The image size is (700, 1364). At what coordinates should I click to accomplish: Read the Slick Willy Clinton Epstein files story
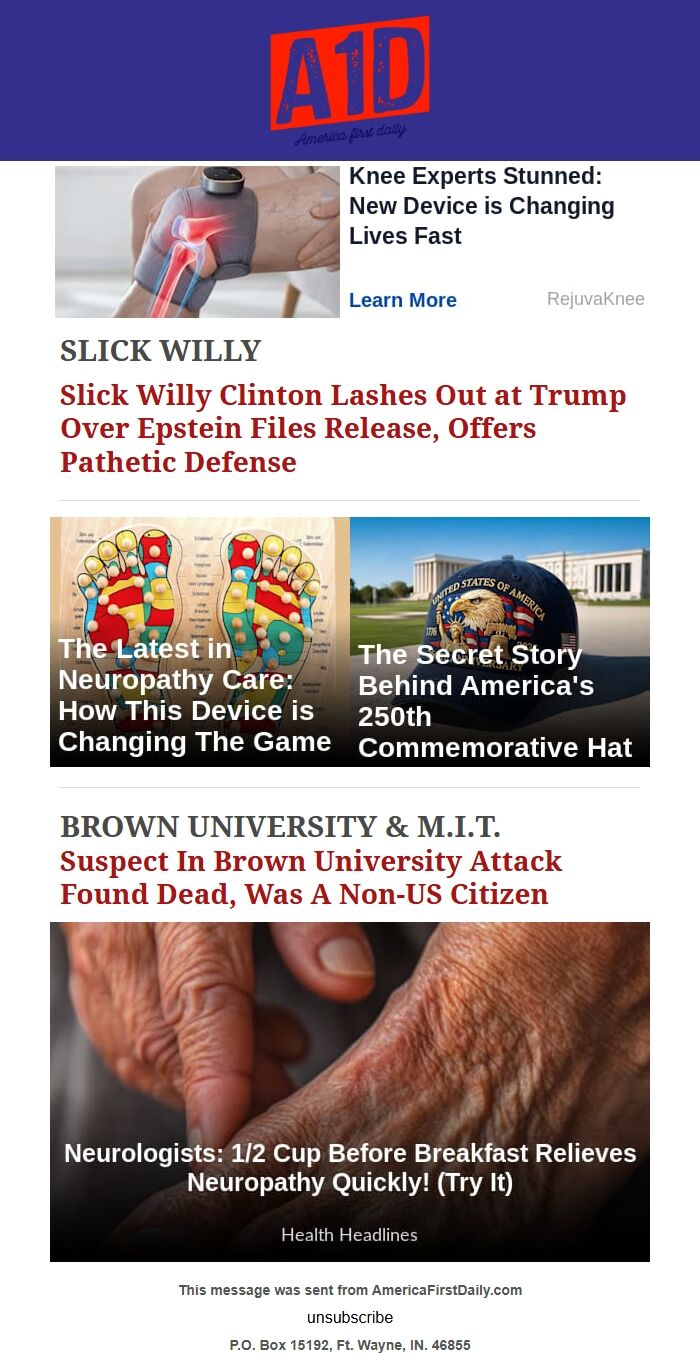coord(343,428)
